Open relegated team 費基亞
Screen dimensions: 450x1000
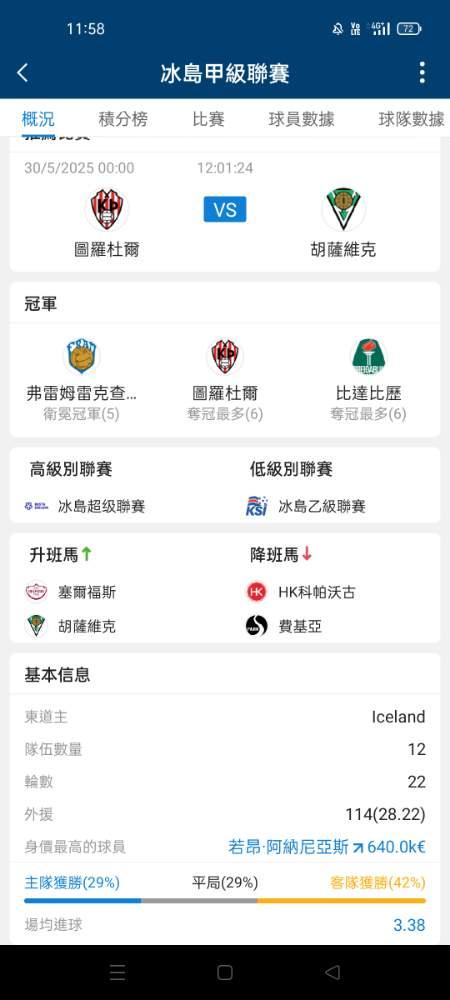[x=284, y=626]
